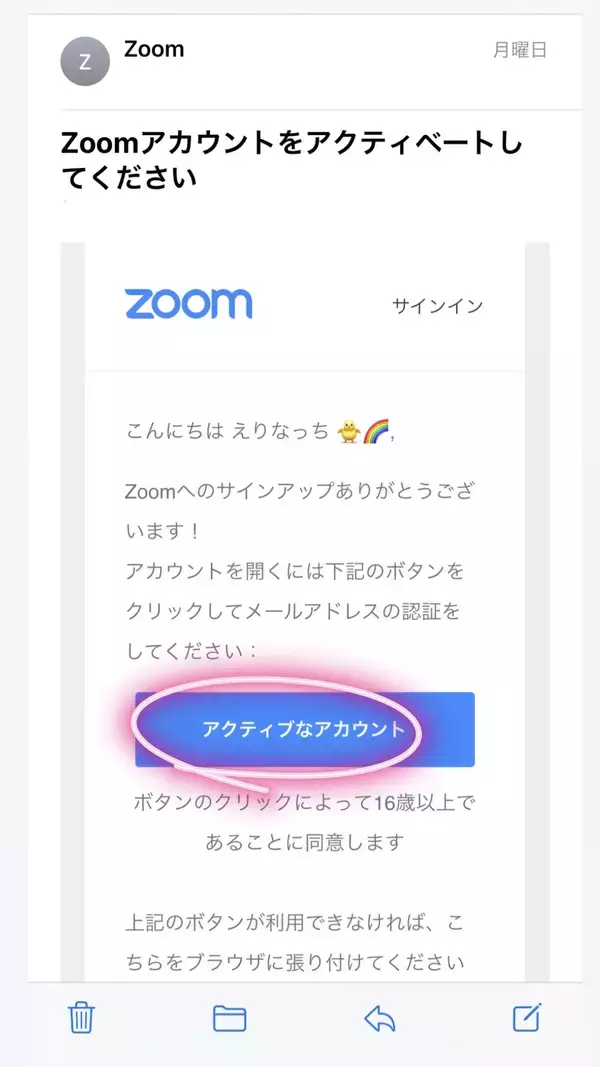Move the email using the folder icon

point(229,1018)
